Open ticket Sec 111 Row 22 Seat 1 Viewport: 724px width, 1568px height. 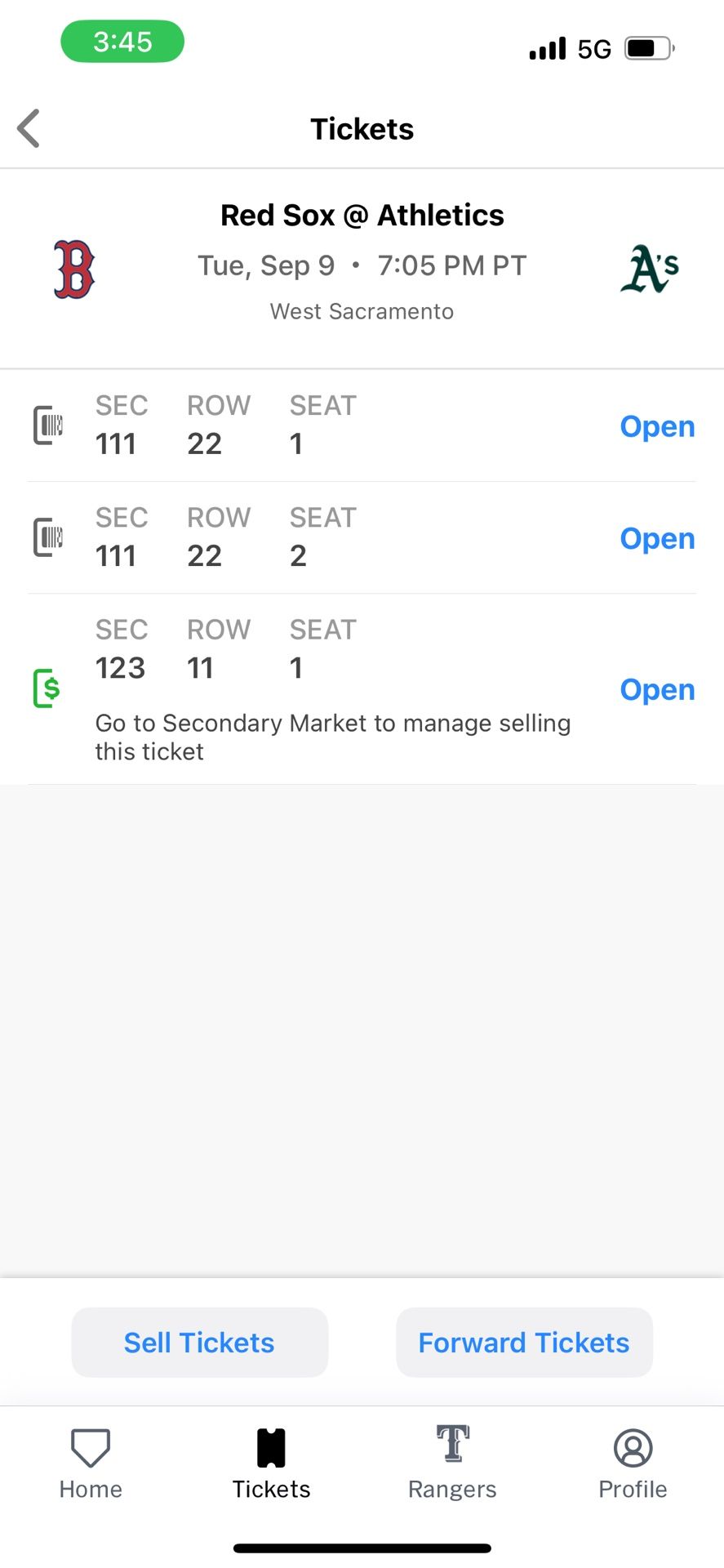[657, 425]
